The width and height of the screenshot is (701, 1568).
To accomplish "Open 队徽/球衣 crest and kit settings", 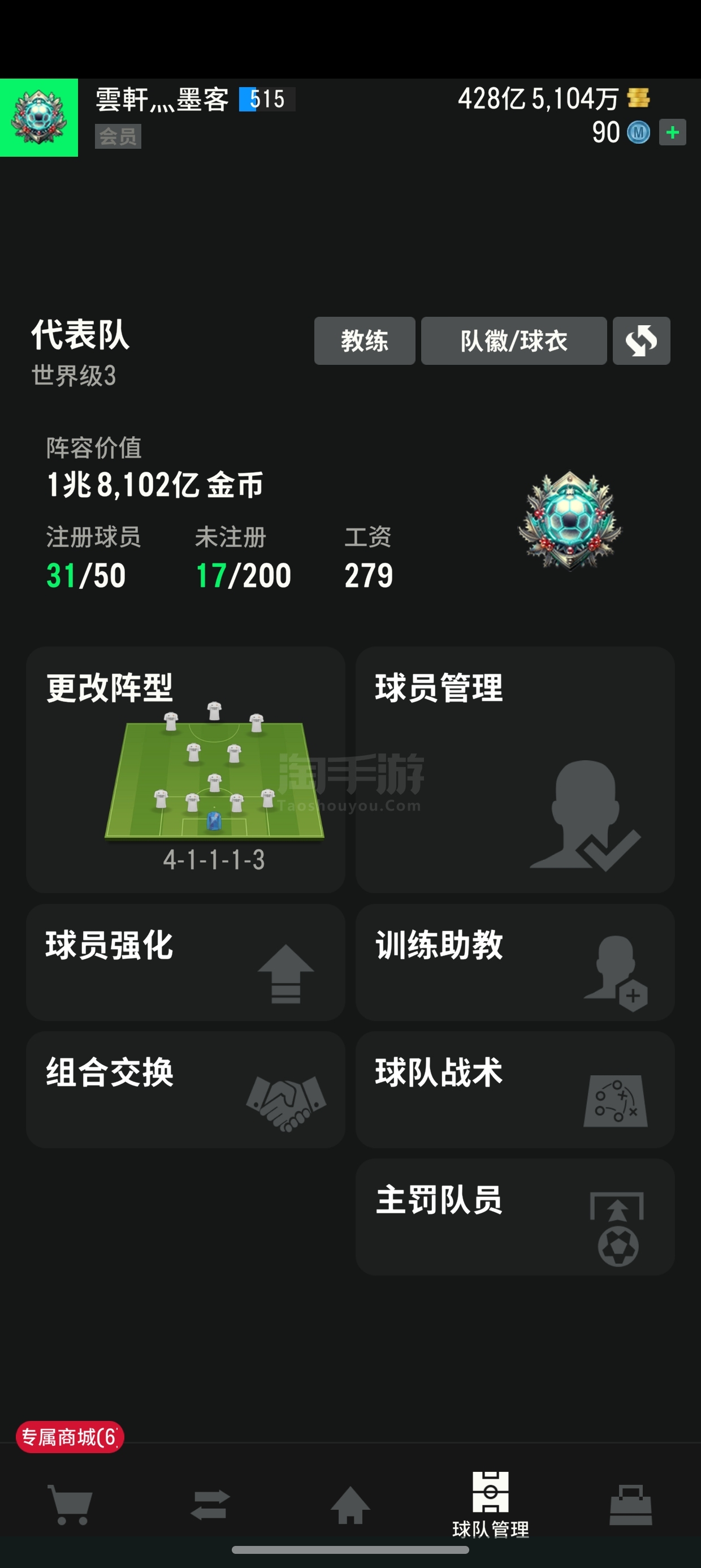I will pyautogui.click(x=513, y=341).
